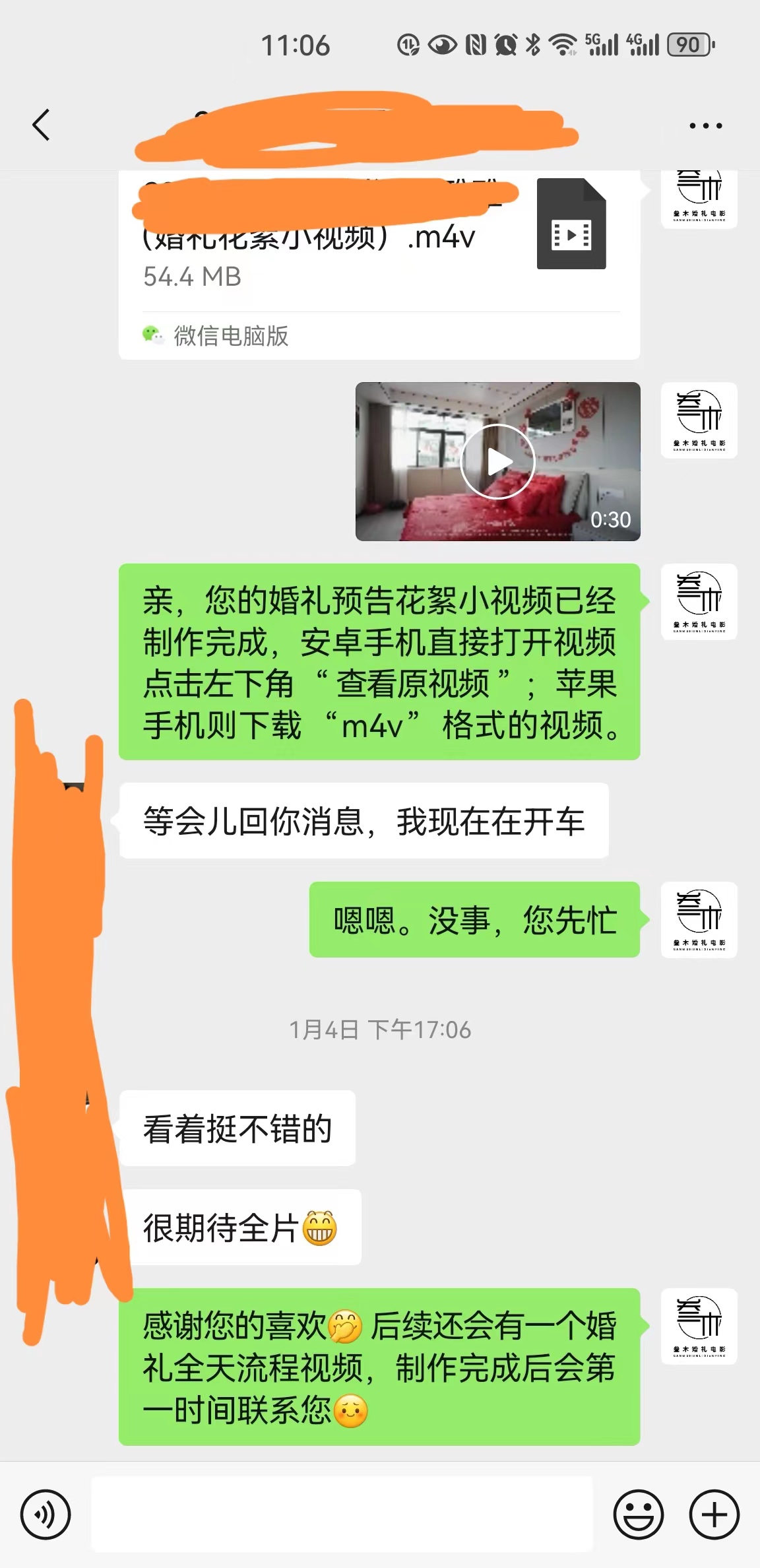Switch to voice message input
The width and height of the screenshot is (760, 1568).
pyautogui.click(x=45, y=1515)
